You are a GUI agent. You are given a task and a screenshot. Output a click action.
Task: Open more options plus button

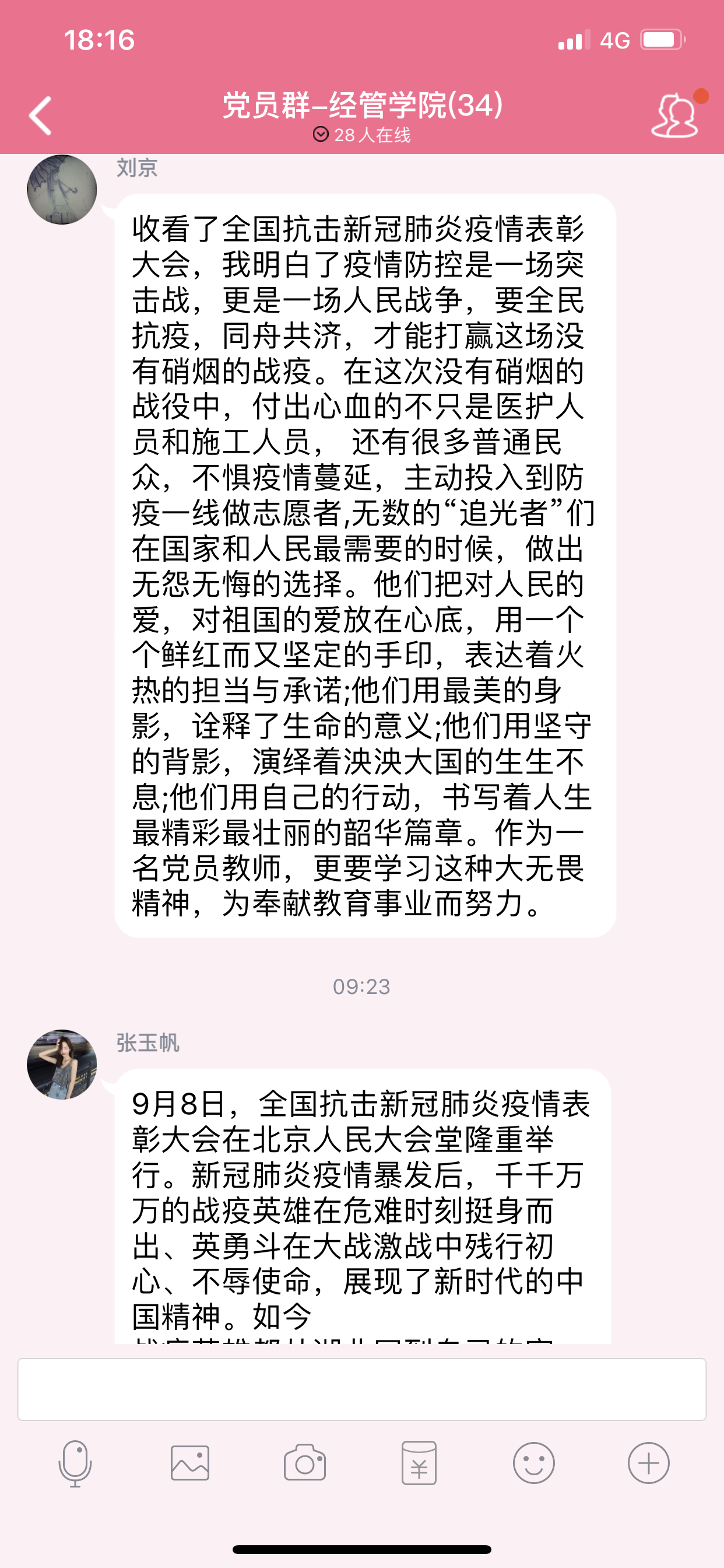point(649,1462)
